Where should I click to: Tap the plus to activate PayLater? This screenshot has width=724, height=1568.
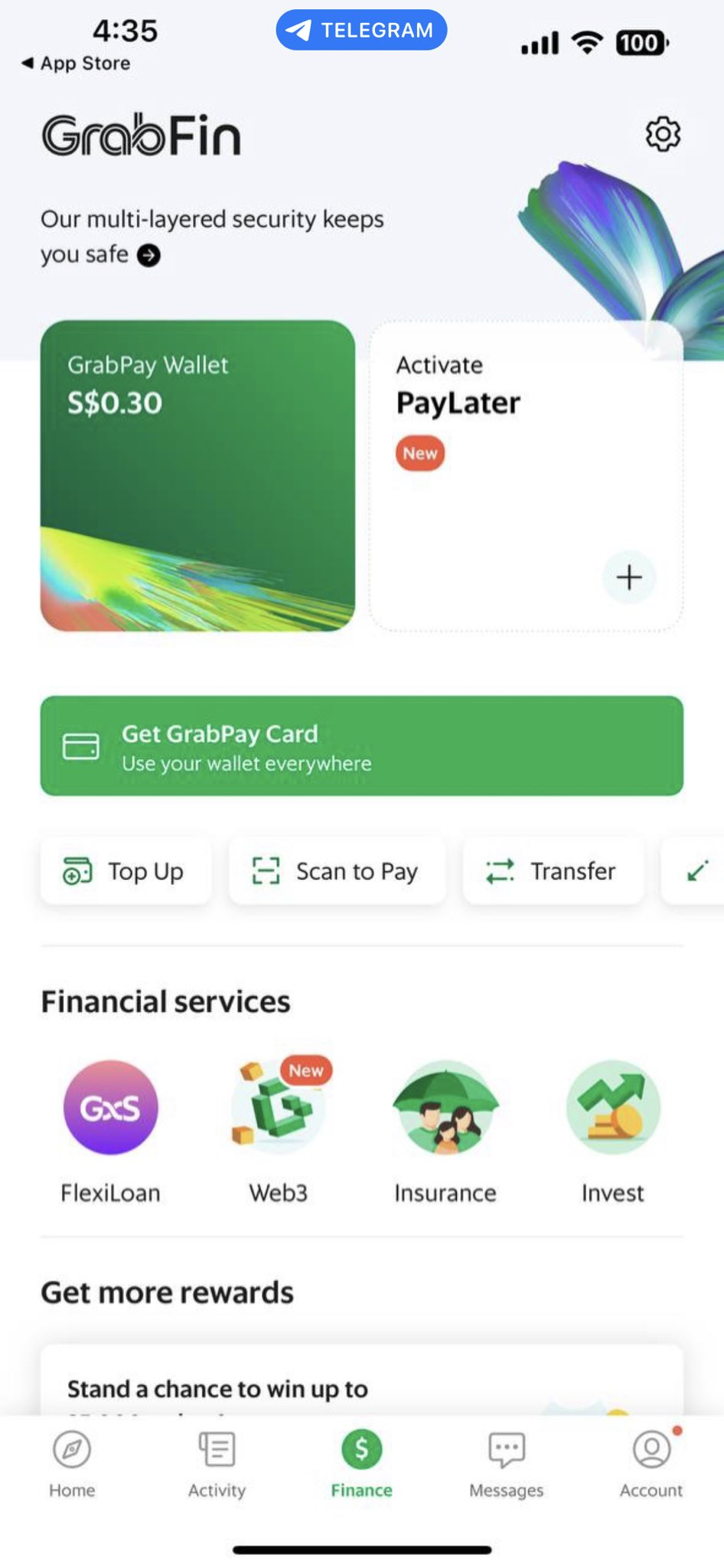(x=629, y=577)
